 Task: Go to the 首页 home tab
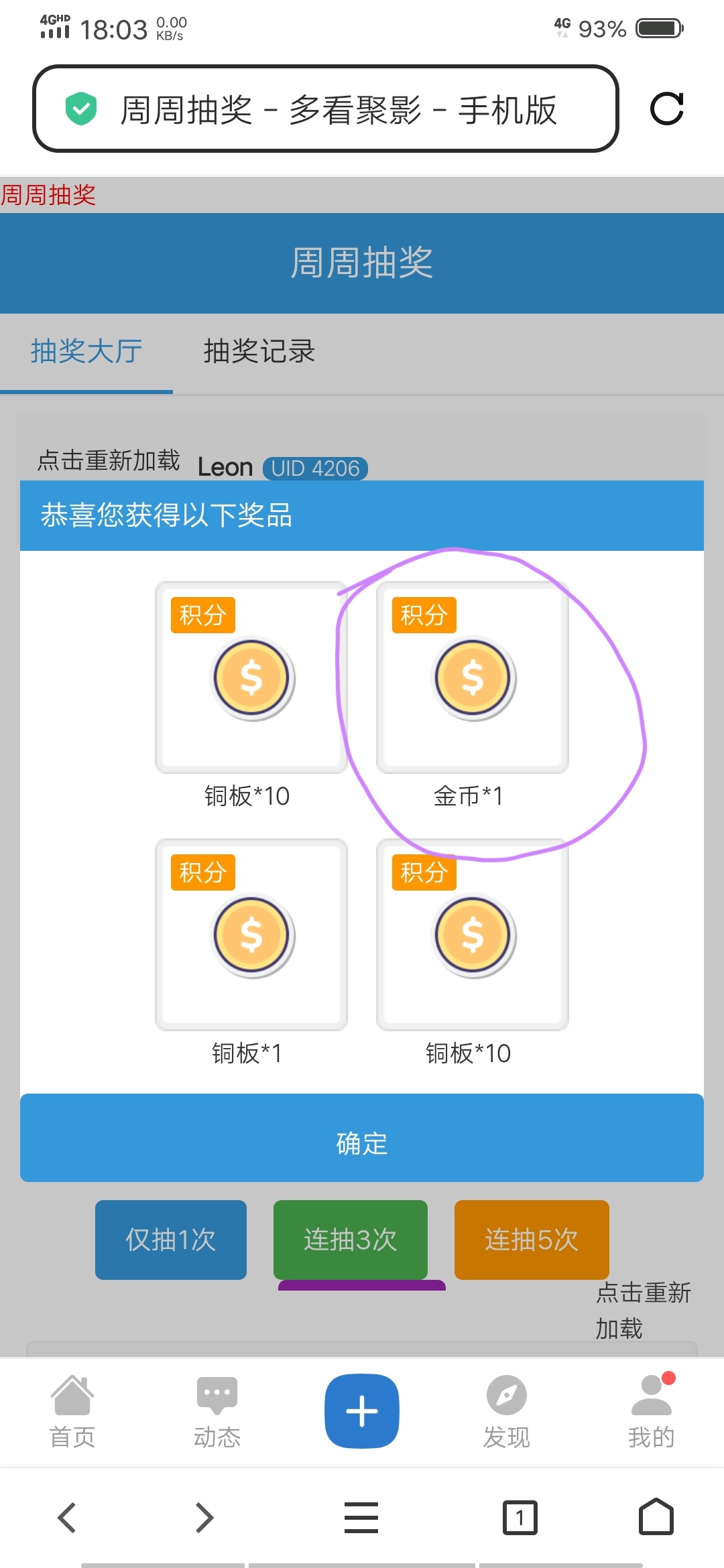(x=72, y=1411)
